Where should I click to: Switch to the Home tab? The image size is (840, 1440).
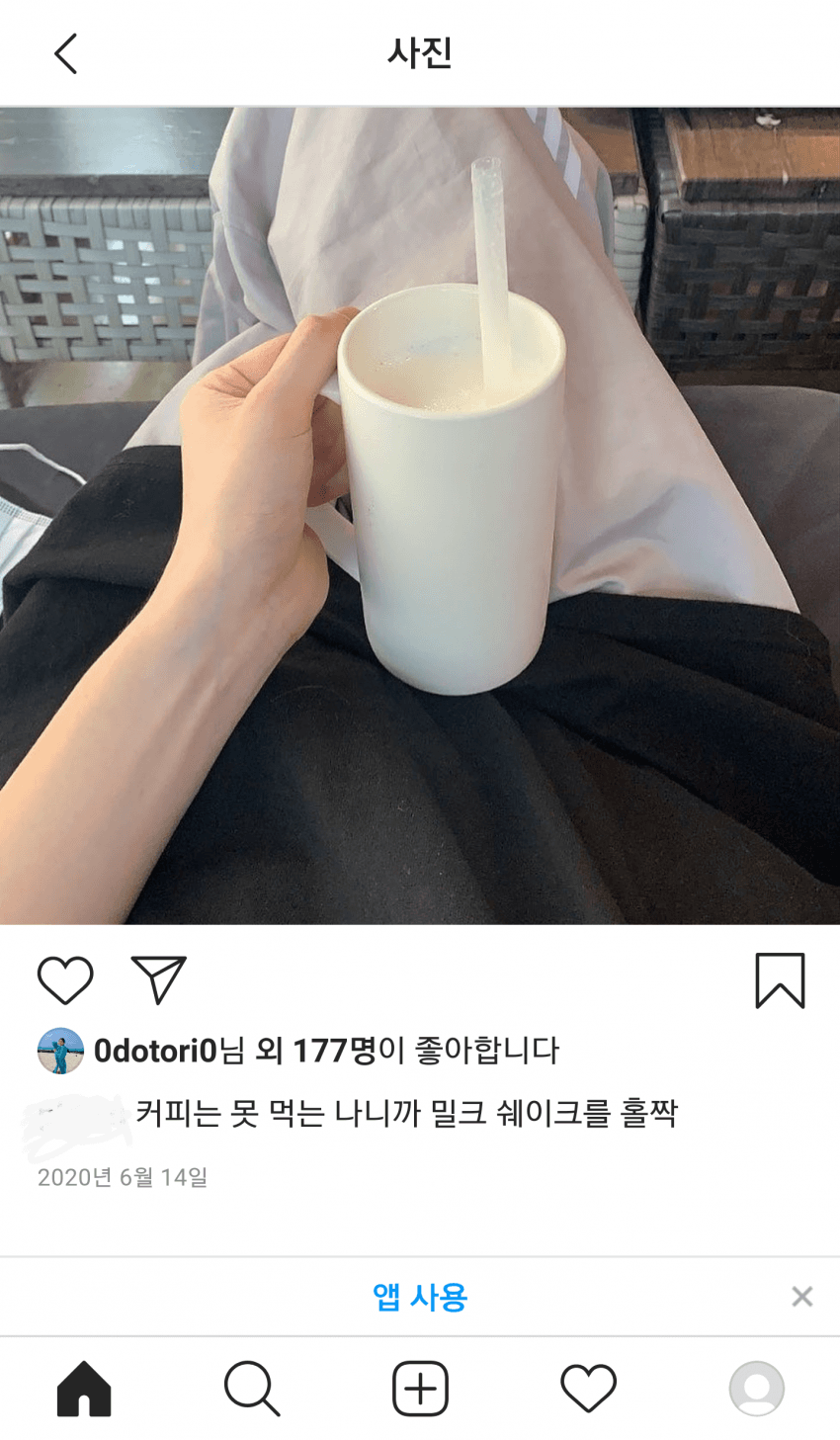pyautogui.click(x=84, y=1389)
